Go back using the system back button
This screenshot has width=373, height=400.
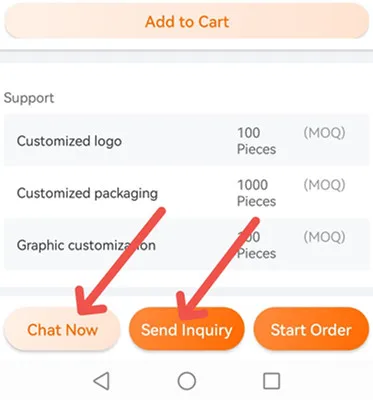coord(101,381)
